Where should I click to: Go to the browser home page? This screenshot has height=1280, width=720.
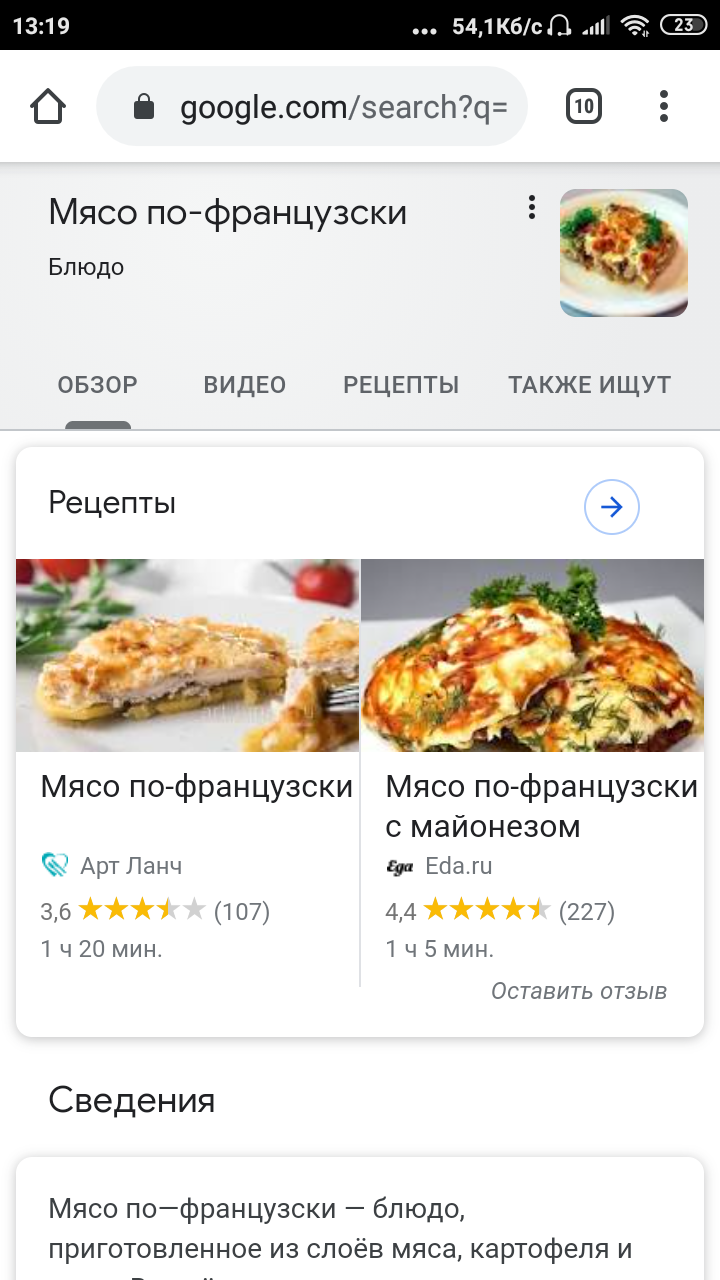tap(48, 106)
